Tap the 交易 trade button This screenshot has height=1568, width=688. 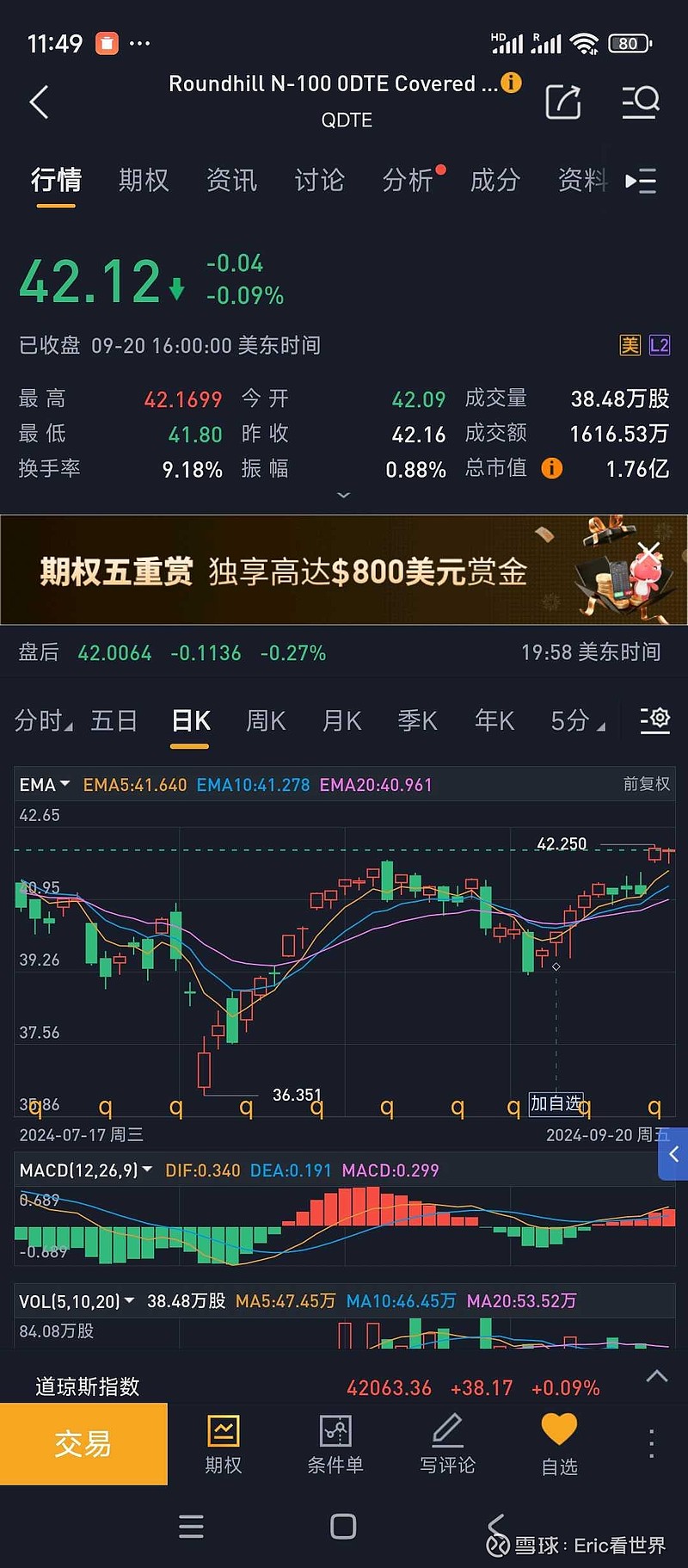coord(83,1444)
